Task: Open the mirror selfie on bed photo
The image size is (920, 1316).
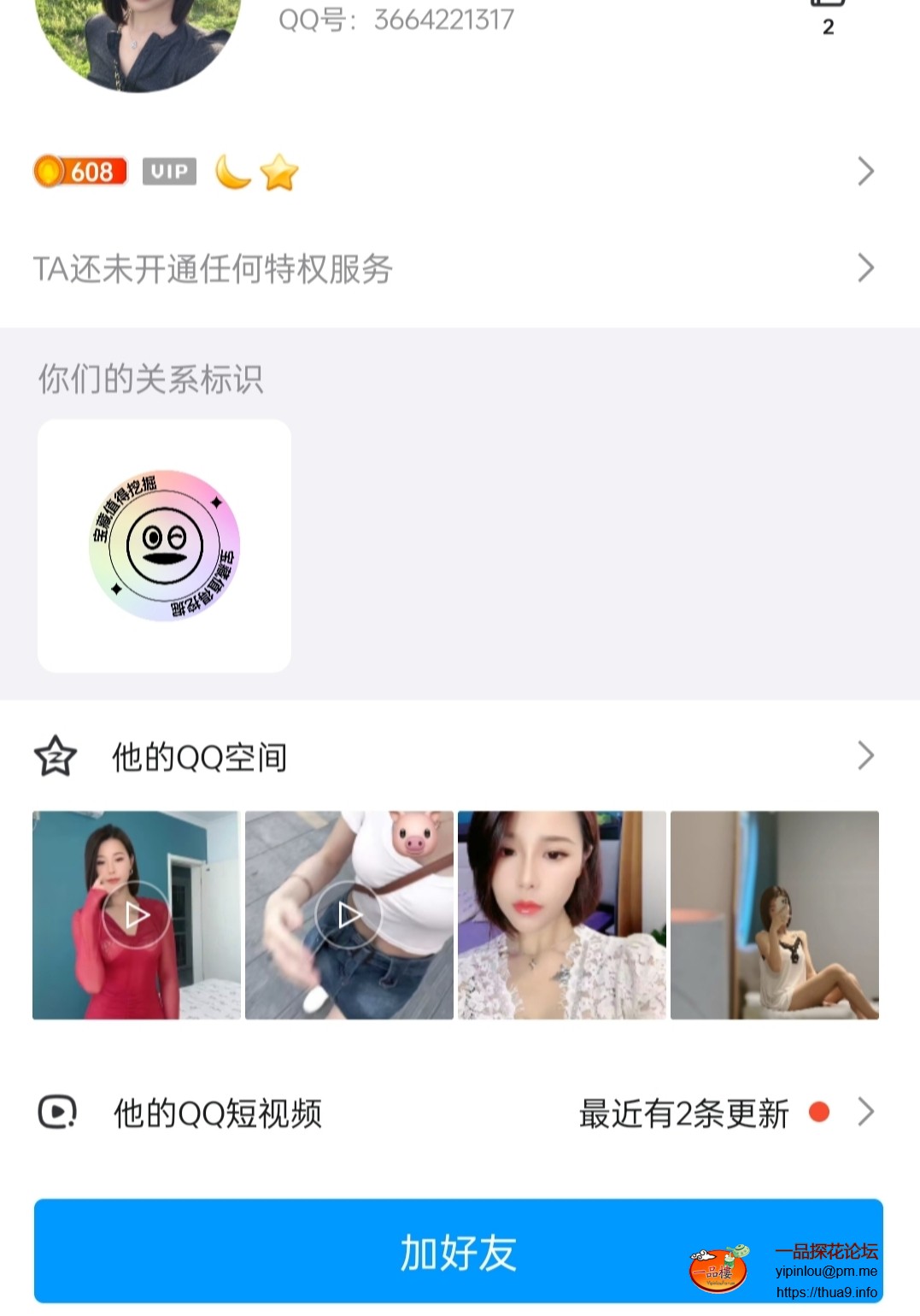Action: [774, 915]
